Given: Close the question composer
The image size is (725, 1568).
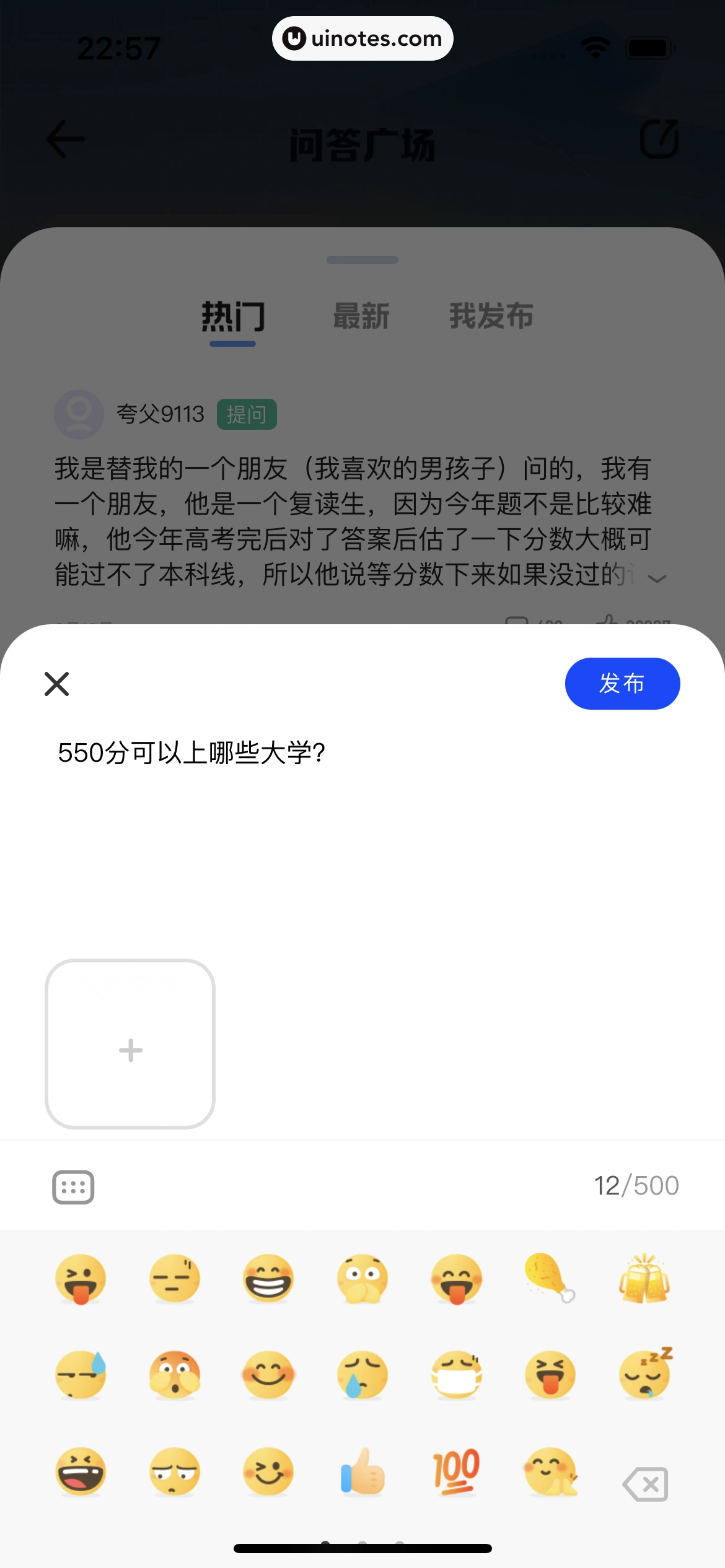Looking at the screenshot, I should pos(56,684).
